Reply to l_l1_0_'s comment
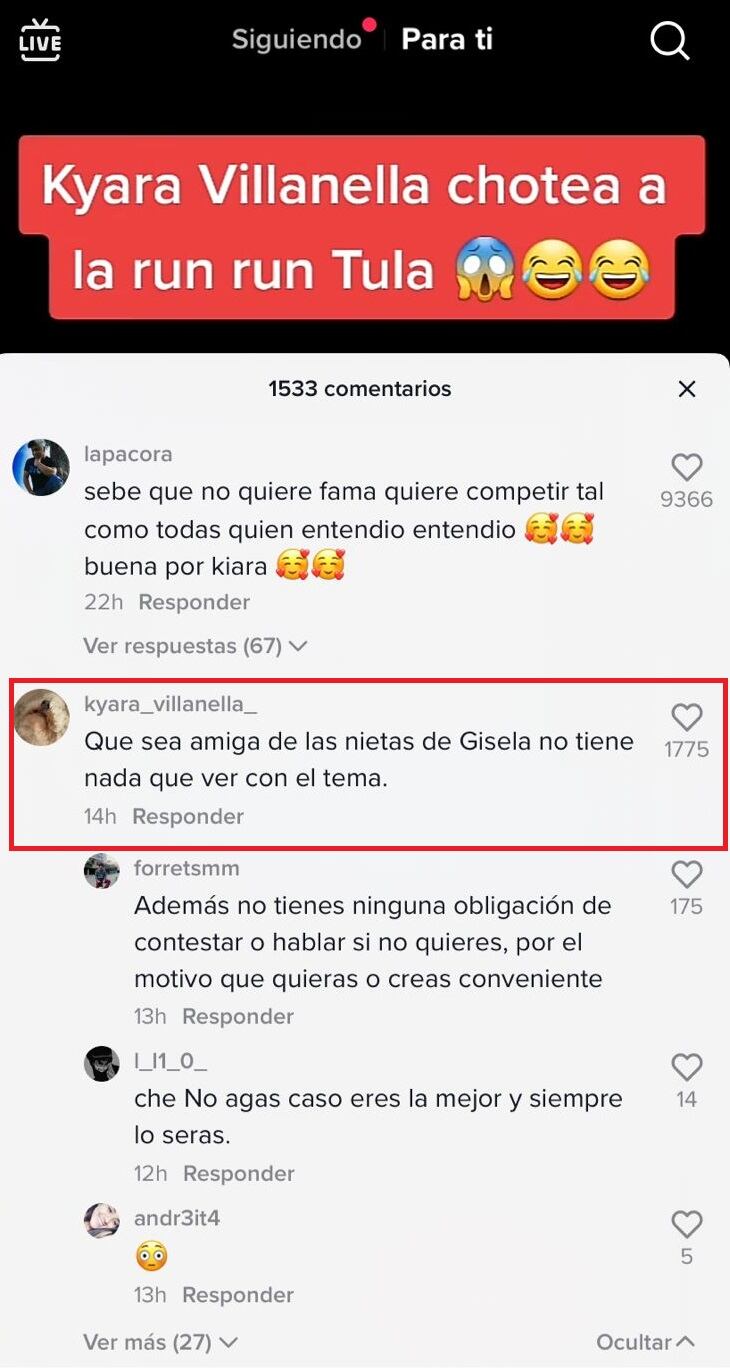 (x=238, y=1173)
